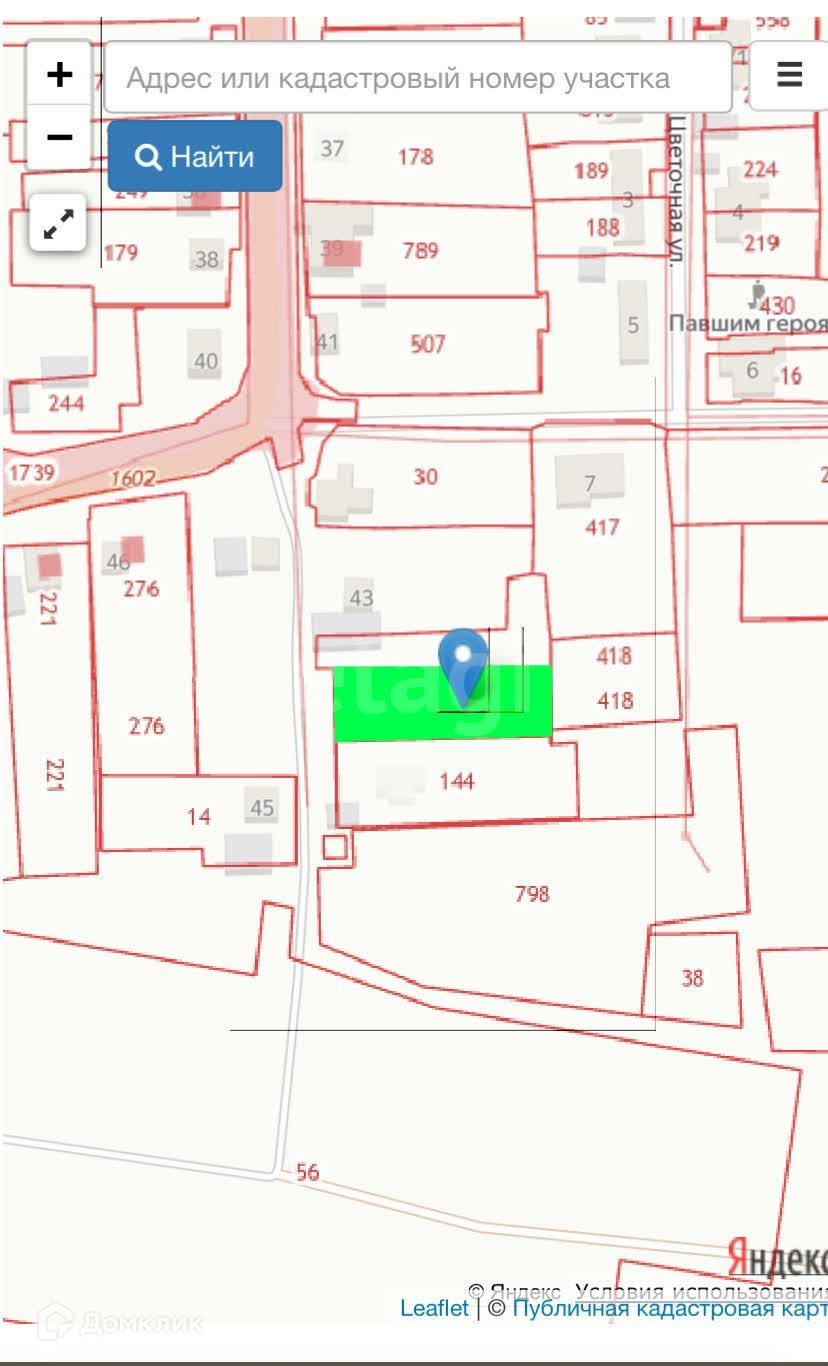Tap the Найти search button
Image resolution: width=828 pixels, height=1366 pixels.
[195, 156]
